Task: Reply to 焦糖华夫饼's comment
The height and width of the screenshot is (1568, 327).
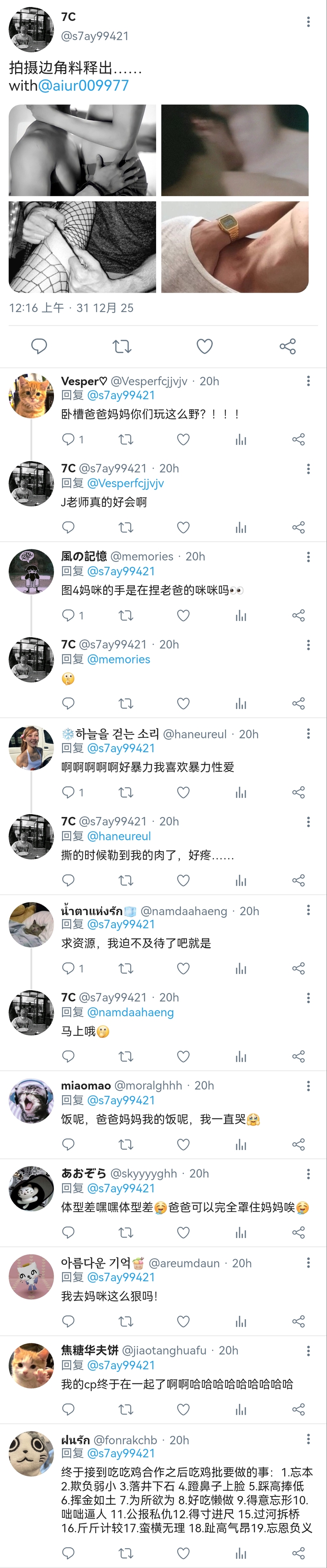Action: point(68,1409)
